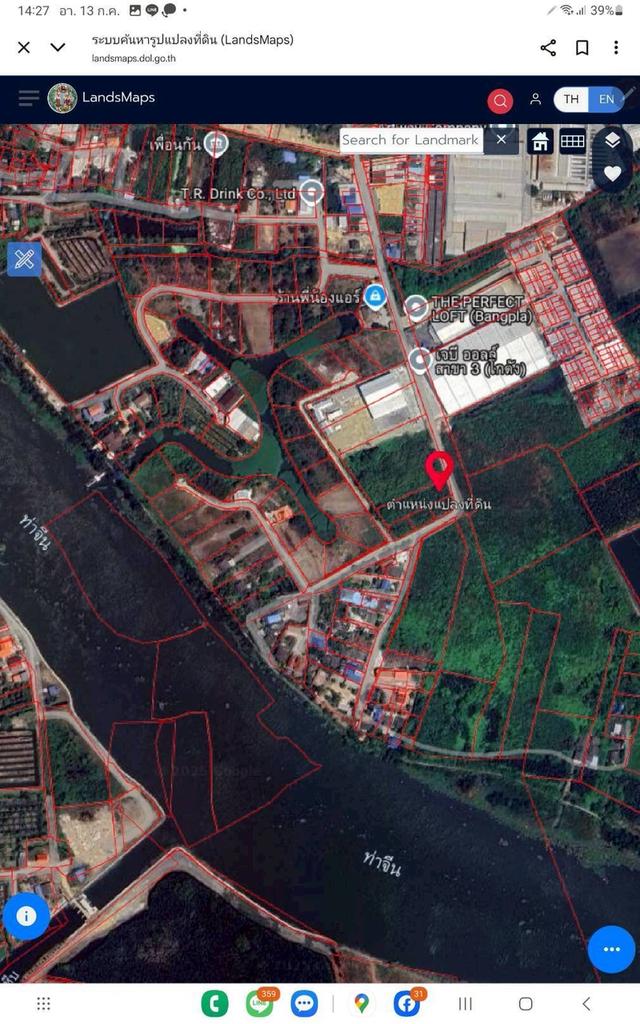This screenshot has height=1024, width=640.
Task: Open the favorites heart button
Action: coord(613,174)
